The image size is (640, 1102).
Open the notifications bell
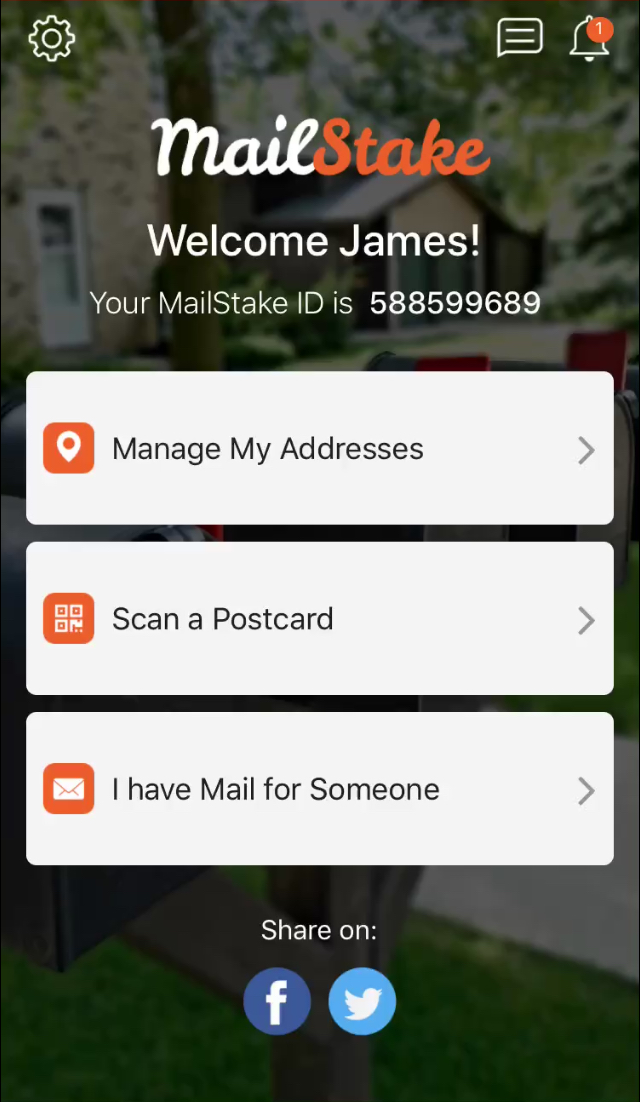pos(589,40)
